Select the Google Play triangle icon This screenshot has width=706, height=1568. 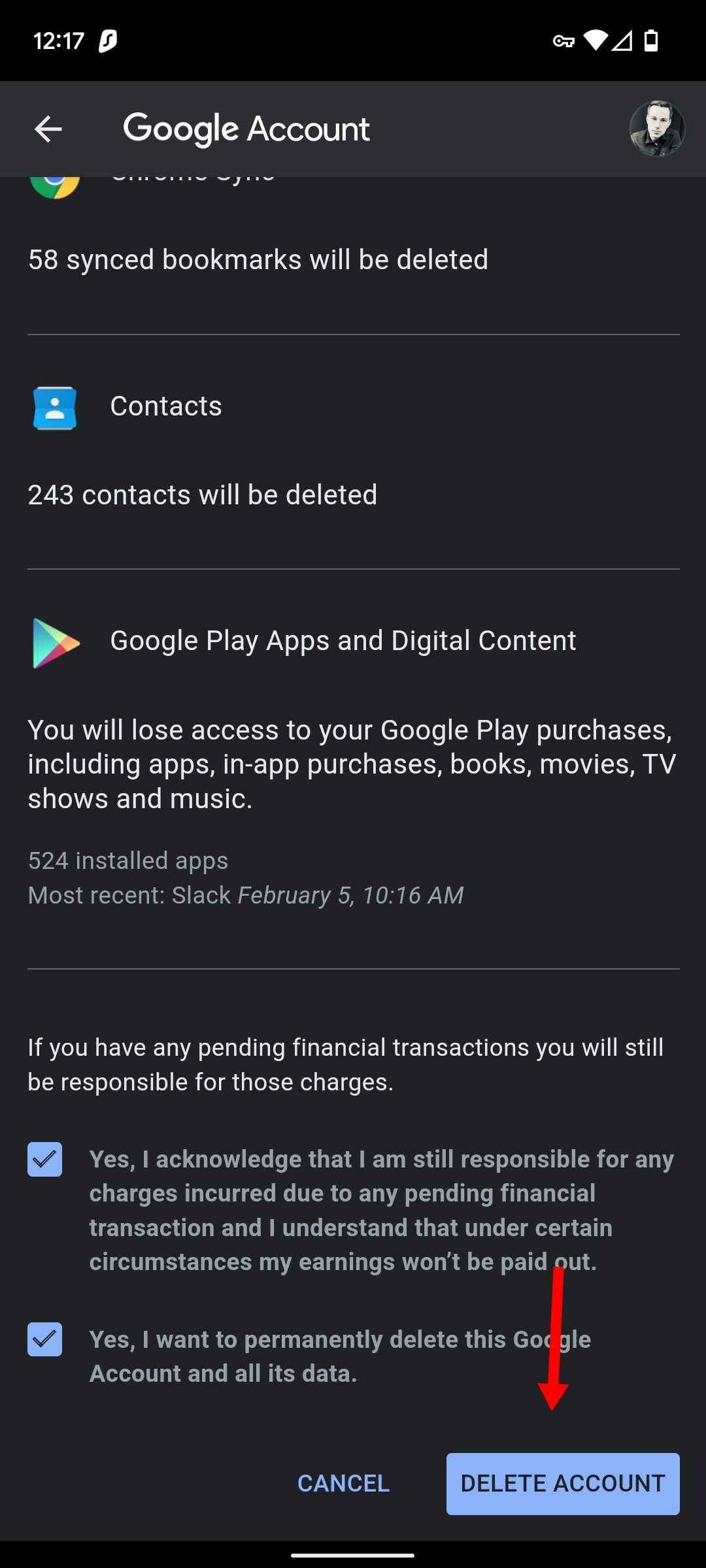click(55, 640)
